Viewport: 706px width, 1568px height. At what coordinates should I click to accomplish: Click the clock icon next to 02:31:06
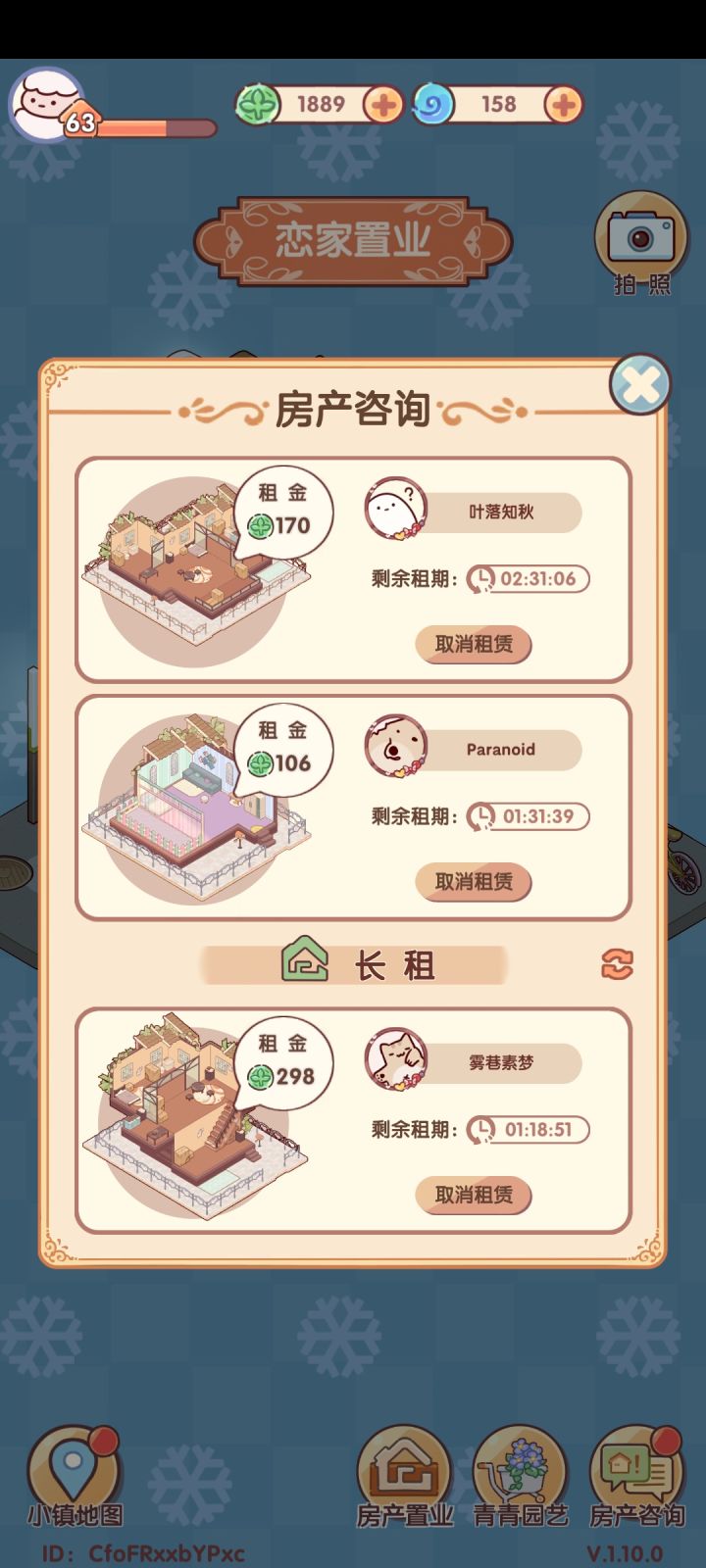point(479,580)
